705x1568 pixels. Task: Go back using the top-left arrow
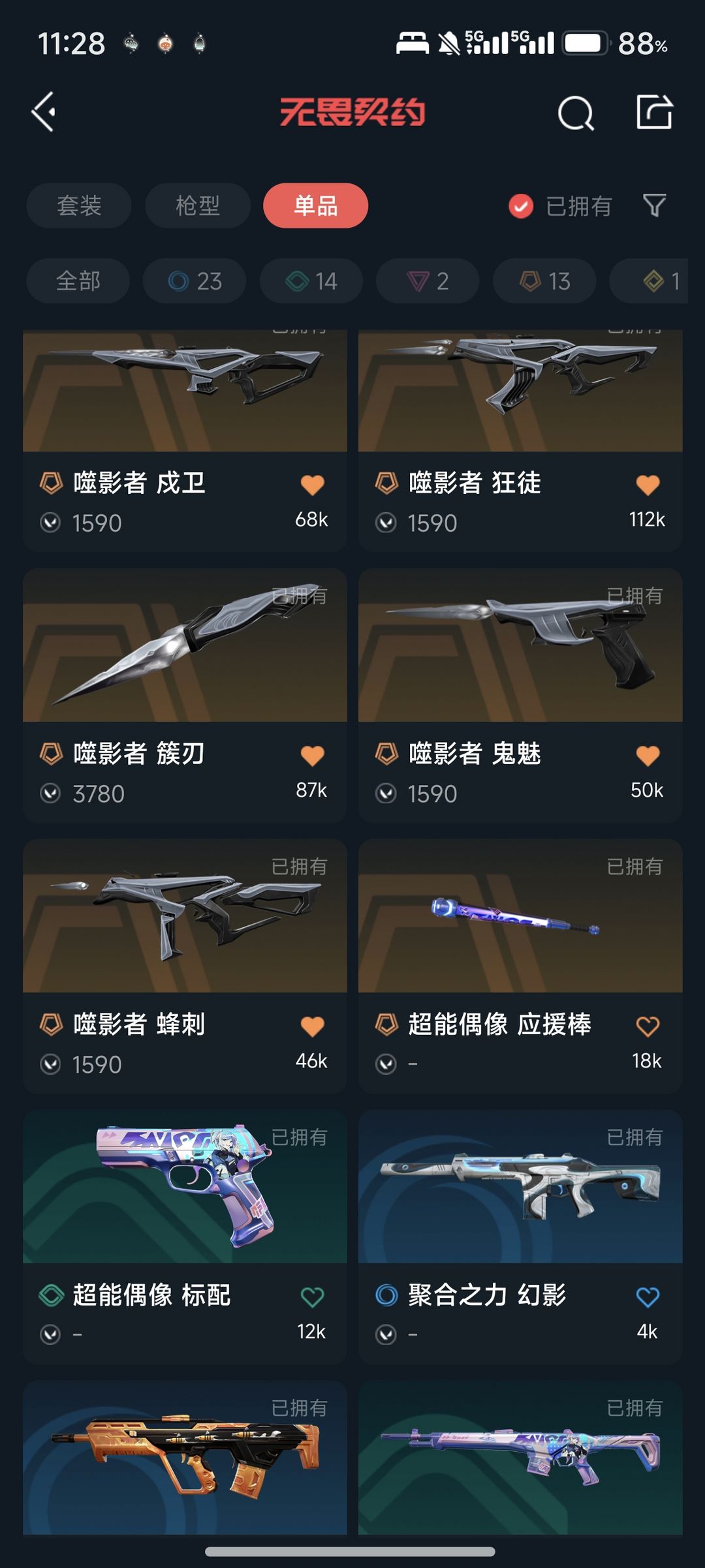[44, 112]
